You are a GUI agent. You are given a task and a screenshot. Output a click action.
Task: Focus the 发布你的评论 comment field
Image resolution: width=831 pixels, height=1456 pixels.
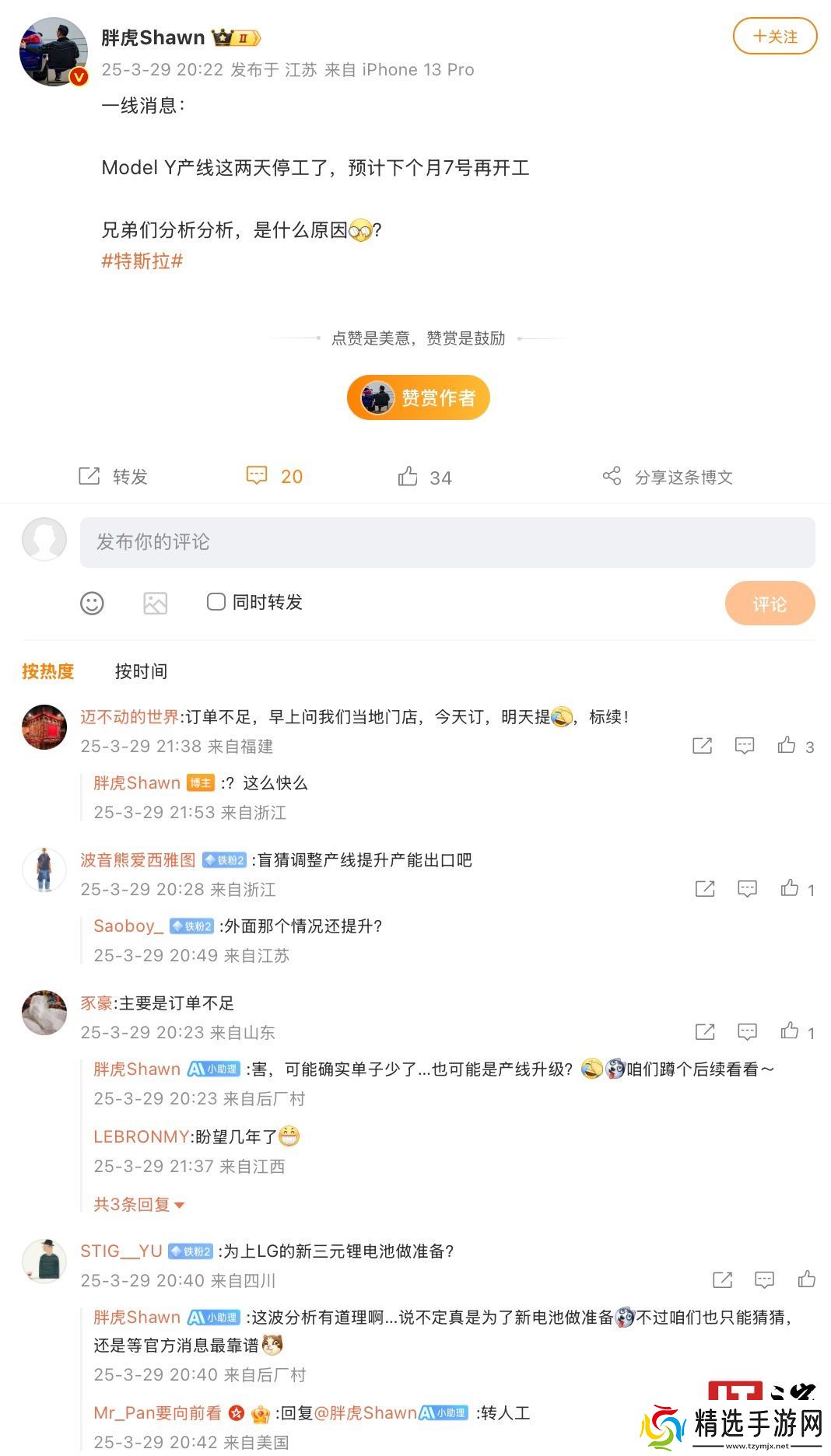pos(447,542)
